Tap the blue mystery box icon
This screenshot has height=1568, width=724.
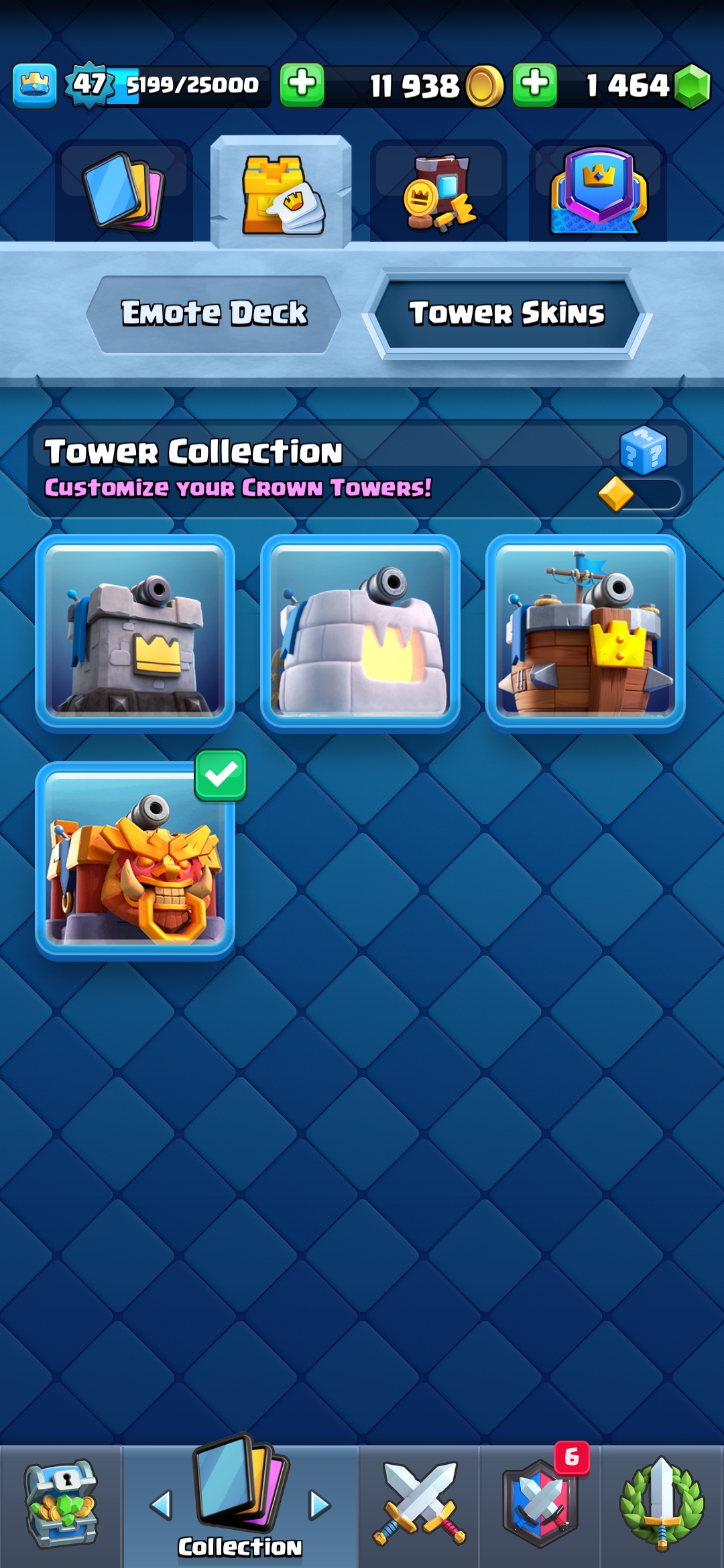coord(643,451)
